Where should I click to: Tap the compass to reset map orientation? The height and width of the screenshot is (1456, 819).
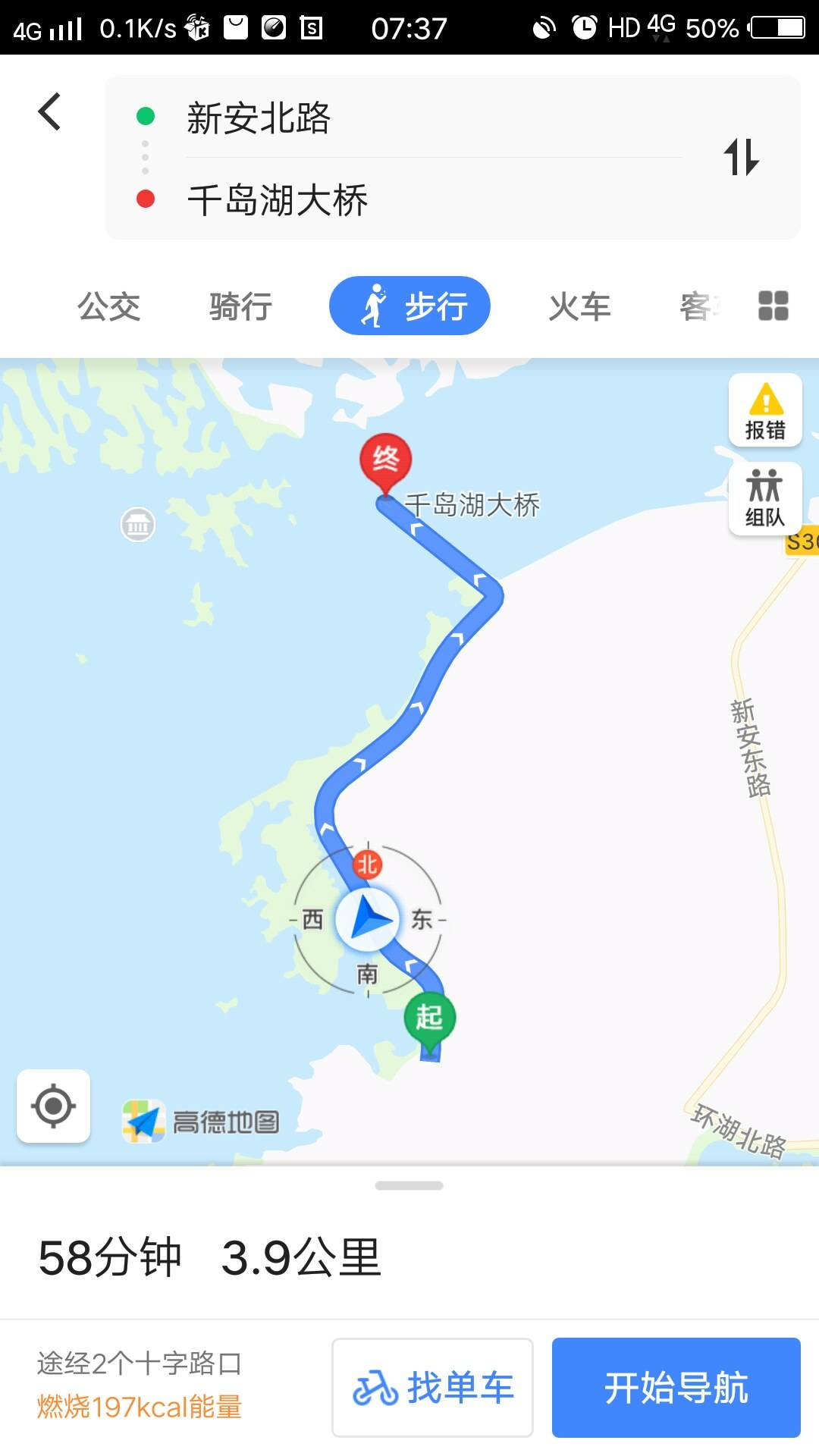(x=367, y=919)
